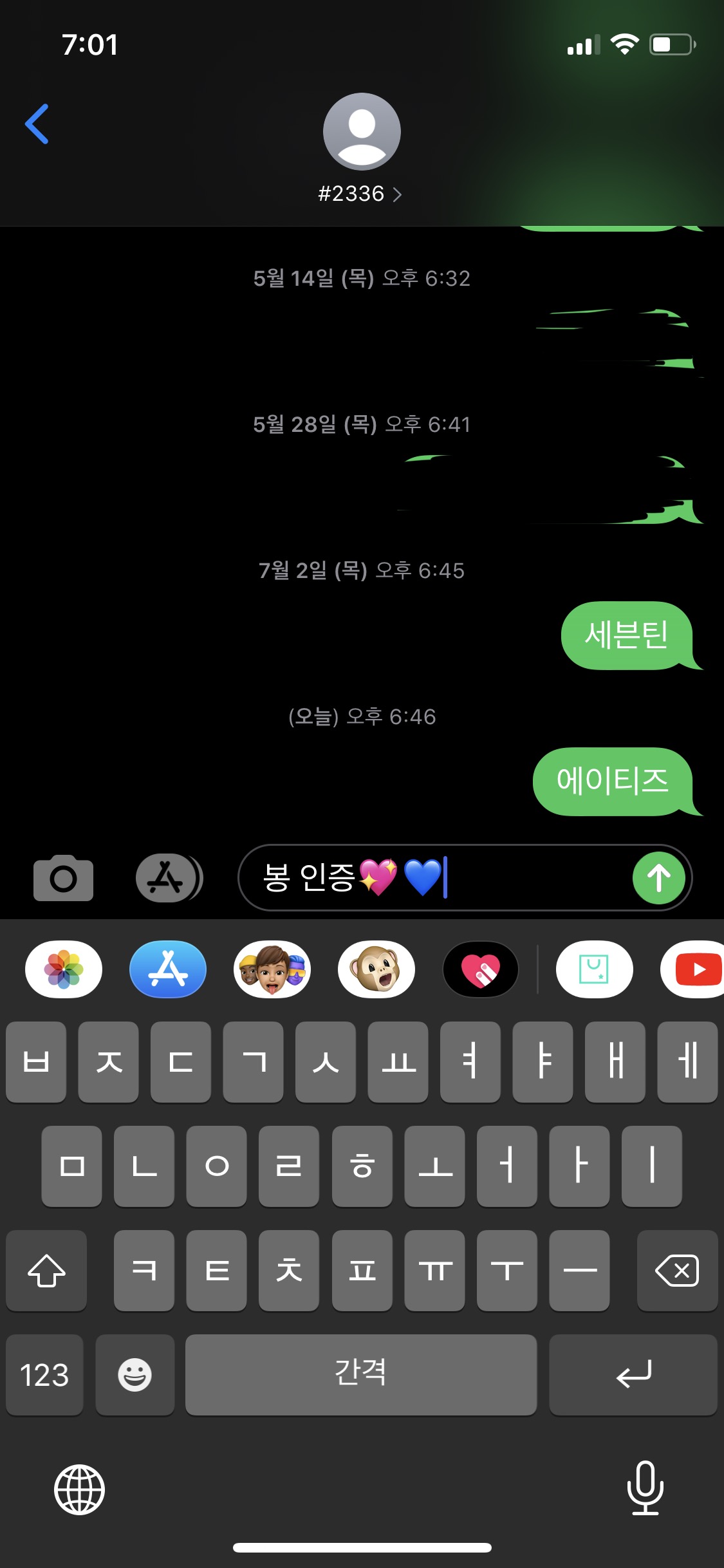Send the message with the green arrow
Image resolution: width=724 pixels, height=1568 pixels.
[x=658, y=877]
